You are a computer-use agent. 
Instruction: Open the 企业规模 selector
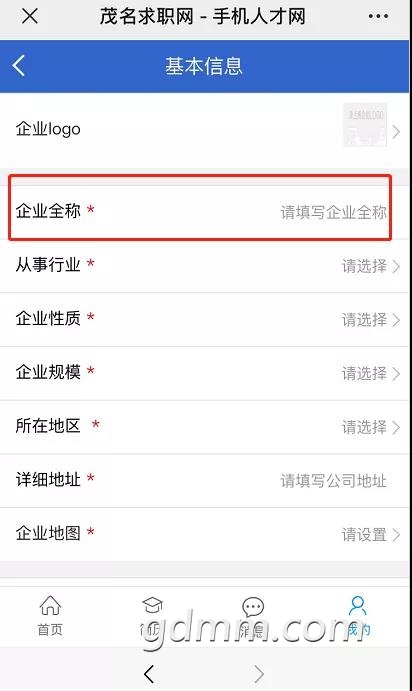coord(205,373)
